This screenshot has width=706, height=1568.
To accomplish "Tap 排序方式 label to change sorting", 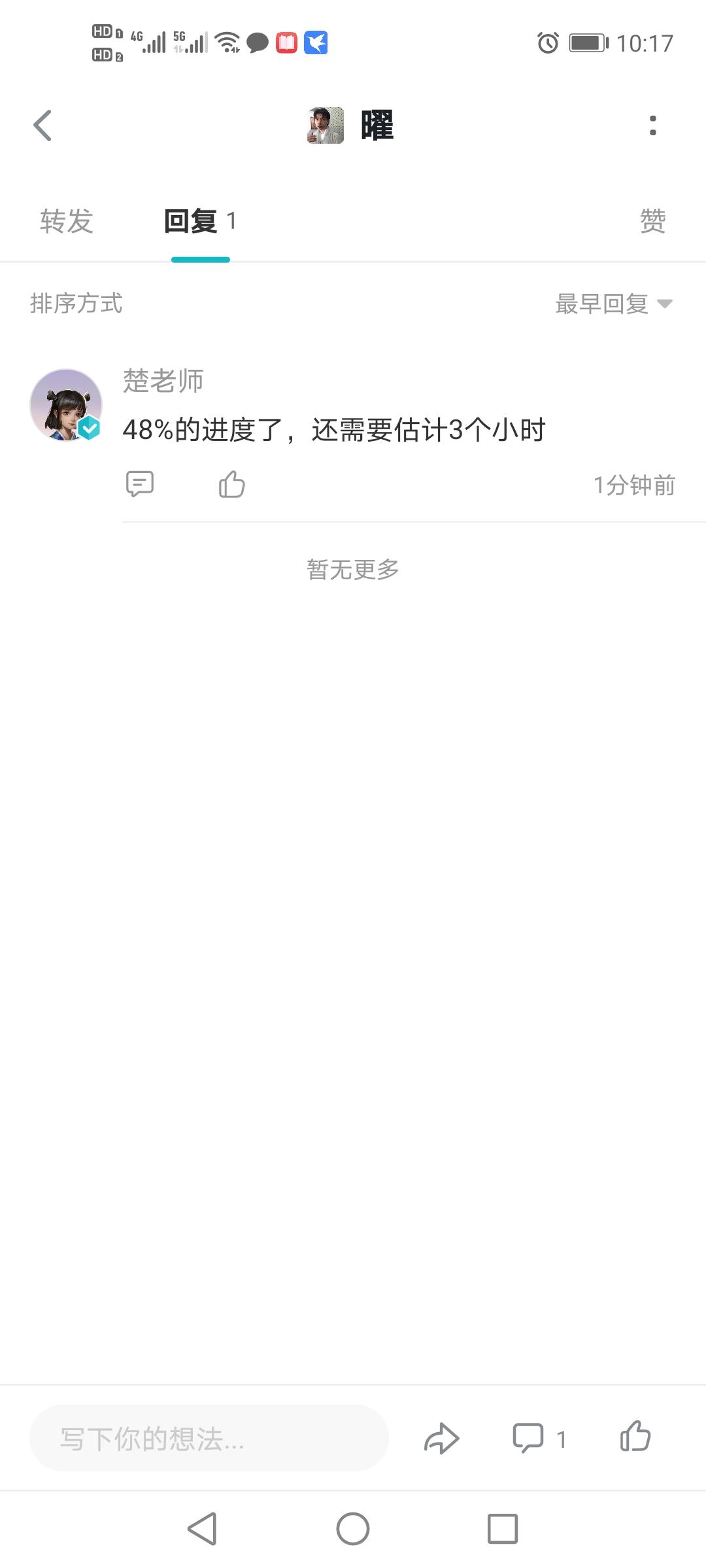I will pos(76,303).
